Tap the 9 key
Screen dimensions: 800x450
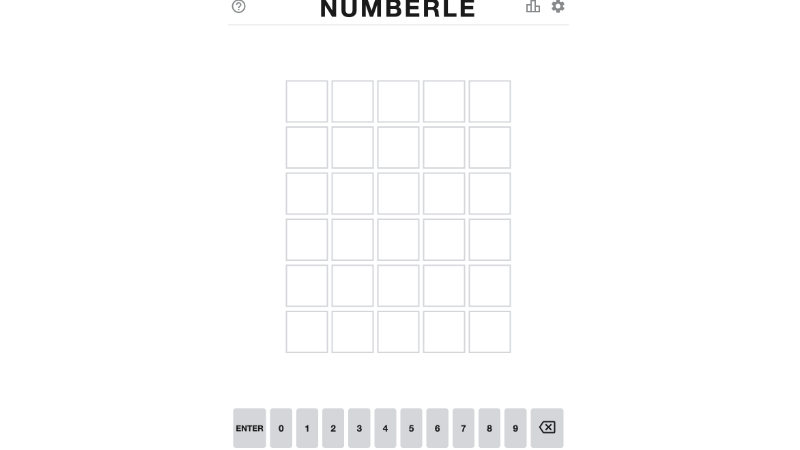click(x=515, y=428)
